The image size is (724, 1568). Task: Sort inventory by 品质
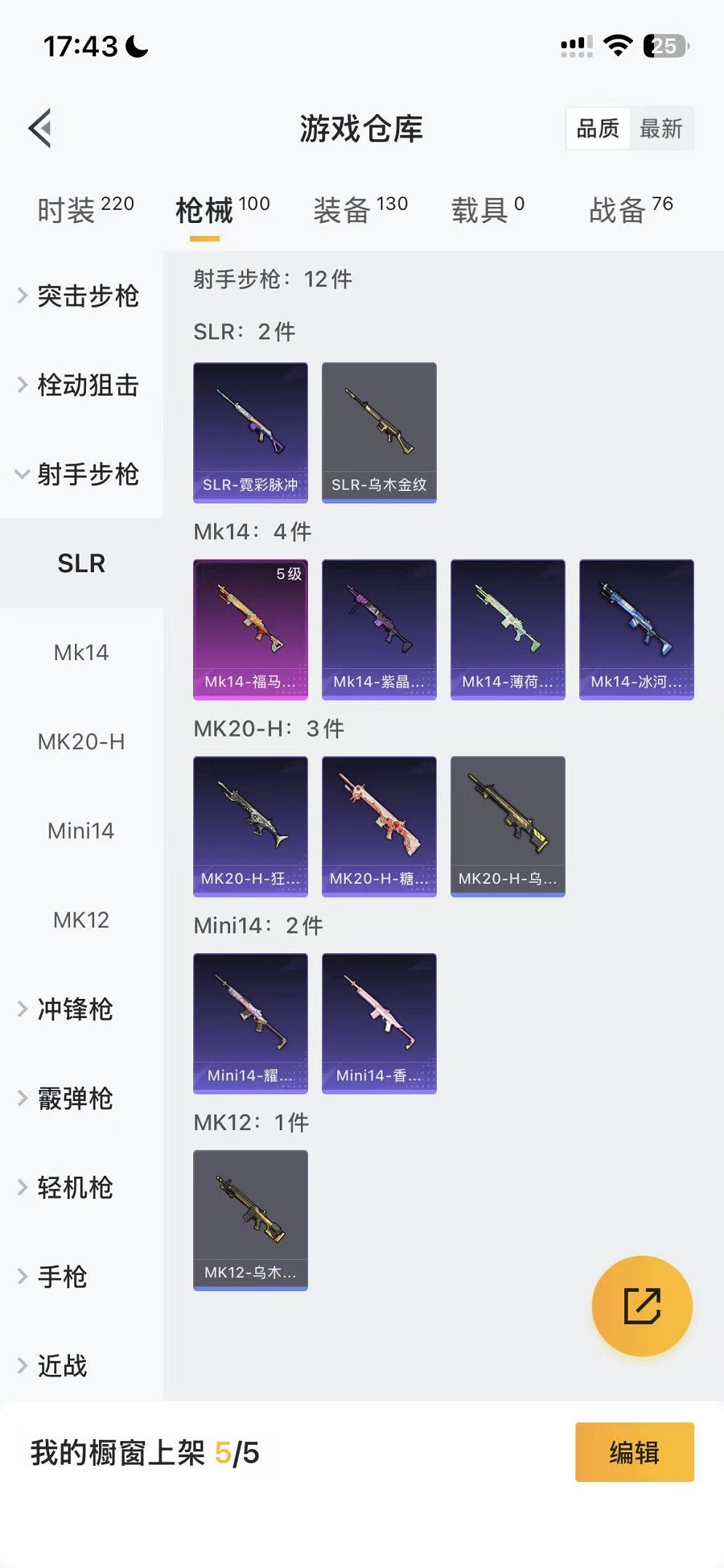pos(597,129)
